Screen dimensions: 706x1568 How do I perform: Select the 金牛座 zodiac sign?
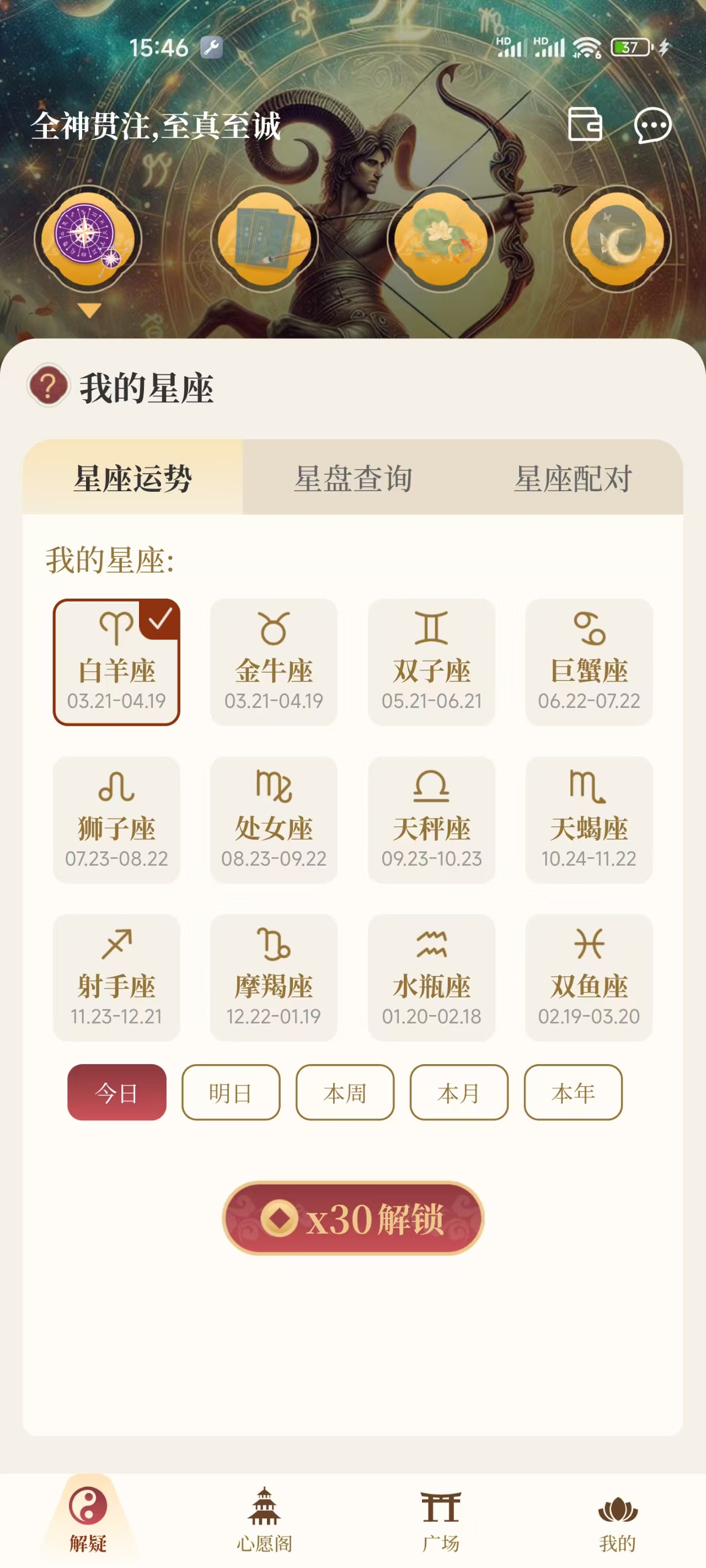pos(274,662)
